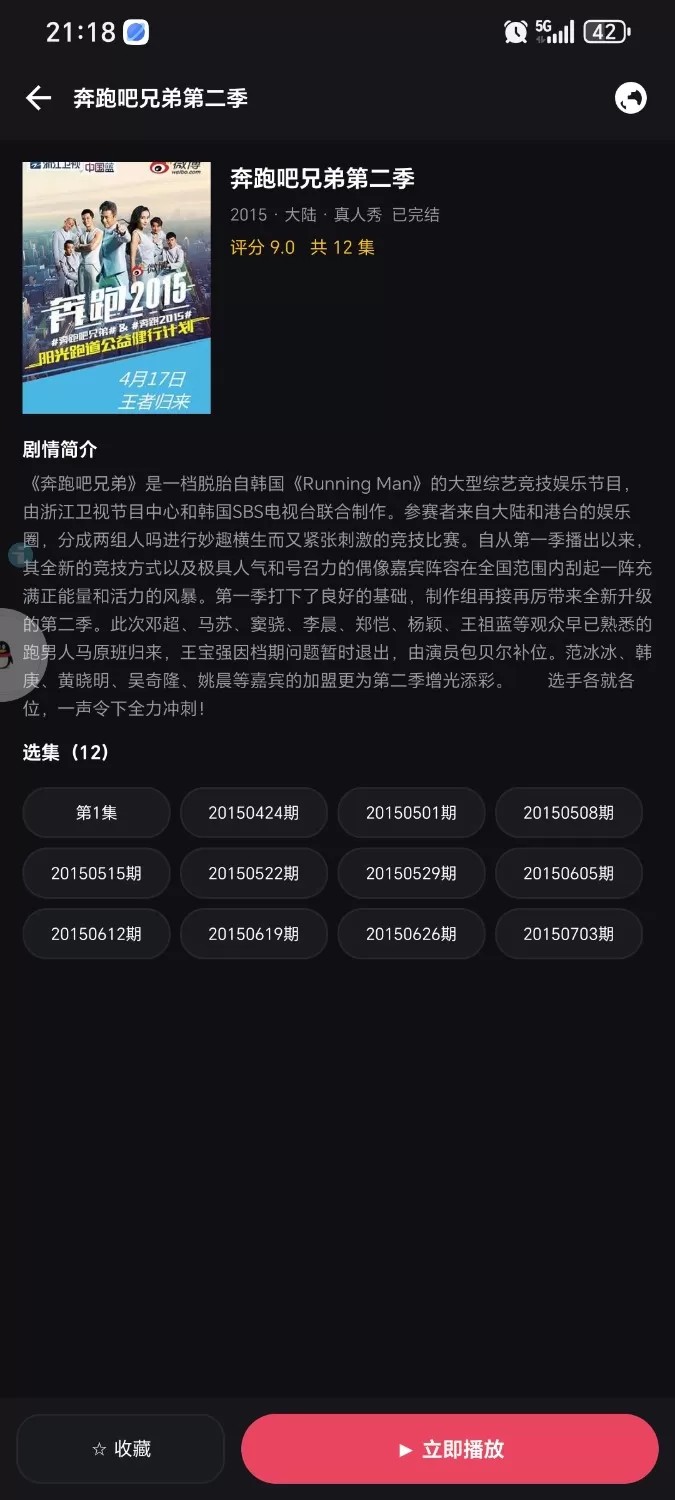The image size is (675, 1500).
Task: Choose the 20150529期 episode
Action: 411,873
